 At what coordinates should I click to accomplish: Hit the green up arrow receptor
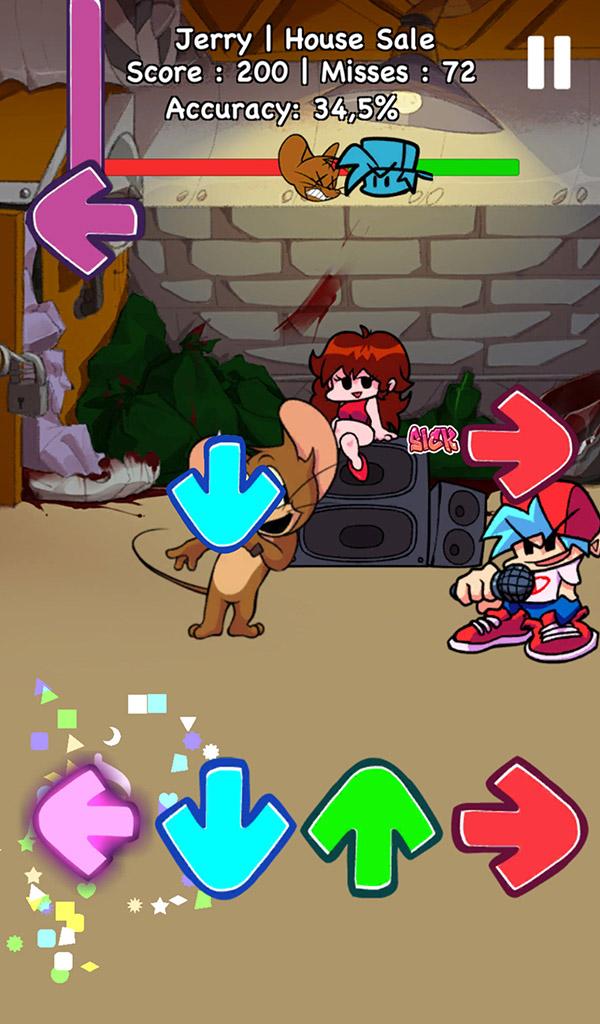click(371, 824)
